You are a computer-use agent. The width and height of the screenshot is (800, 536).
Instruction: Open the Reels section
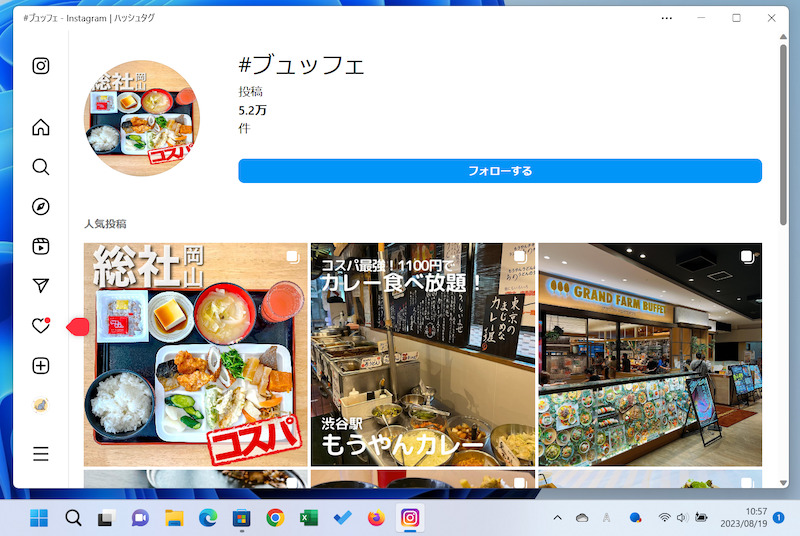pos(41,247)
